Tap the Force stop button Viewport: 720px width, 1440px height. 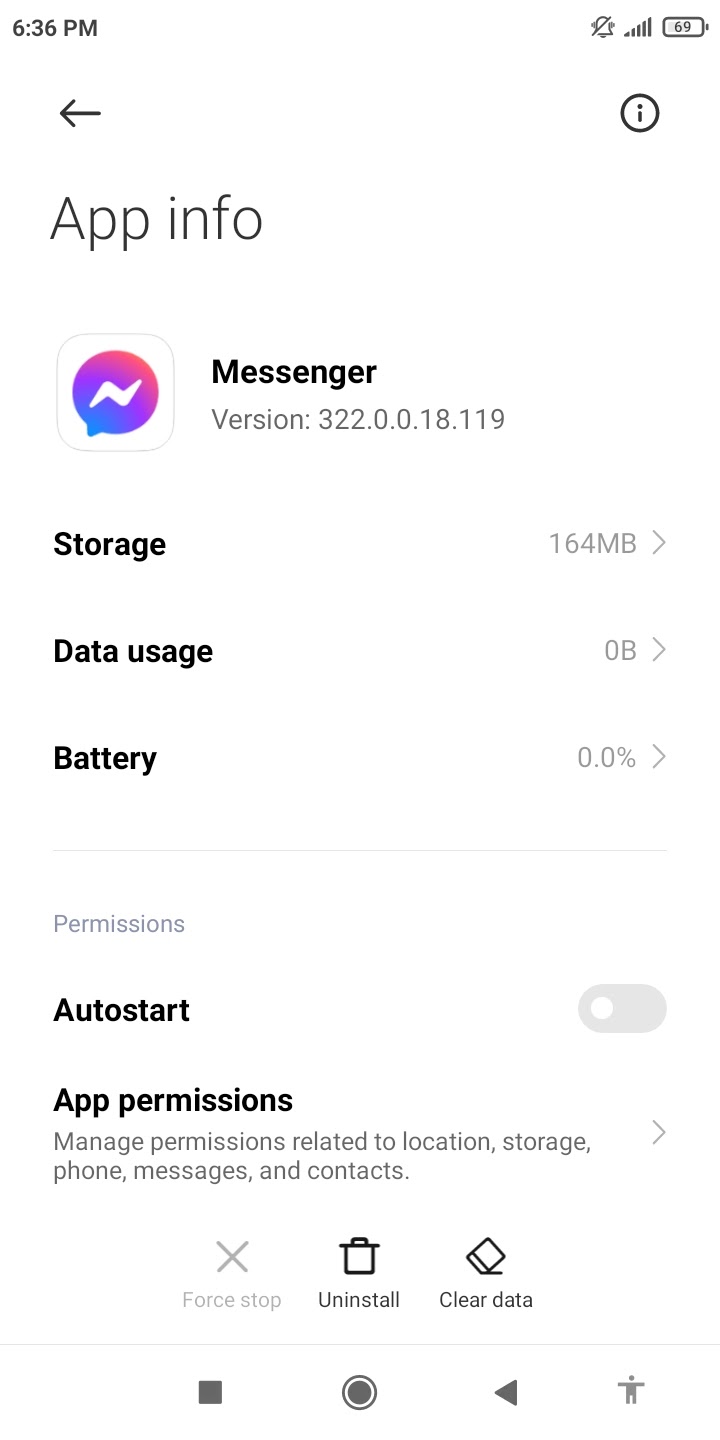[232, 1274]
